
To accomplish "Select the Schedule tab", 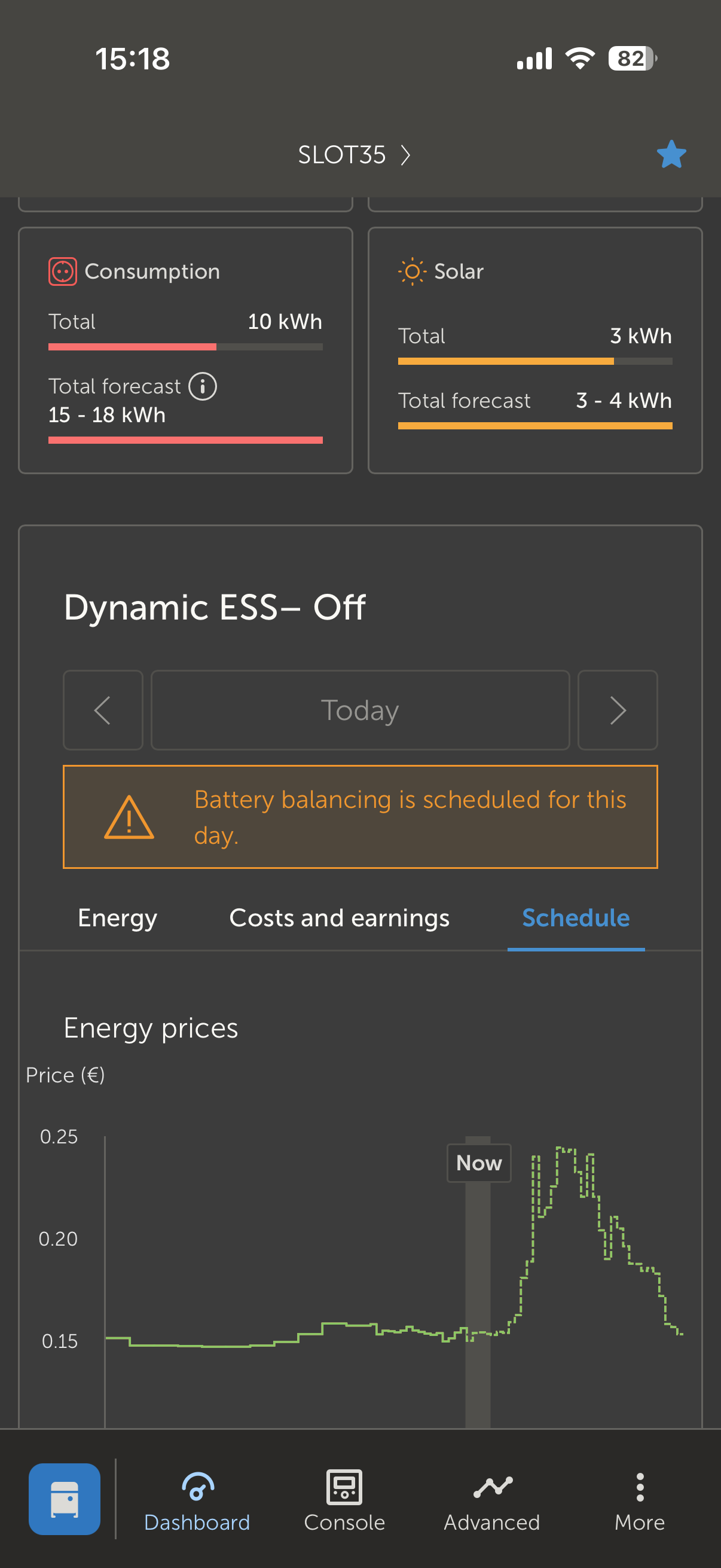I will [x=576, y=918].
